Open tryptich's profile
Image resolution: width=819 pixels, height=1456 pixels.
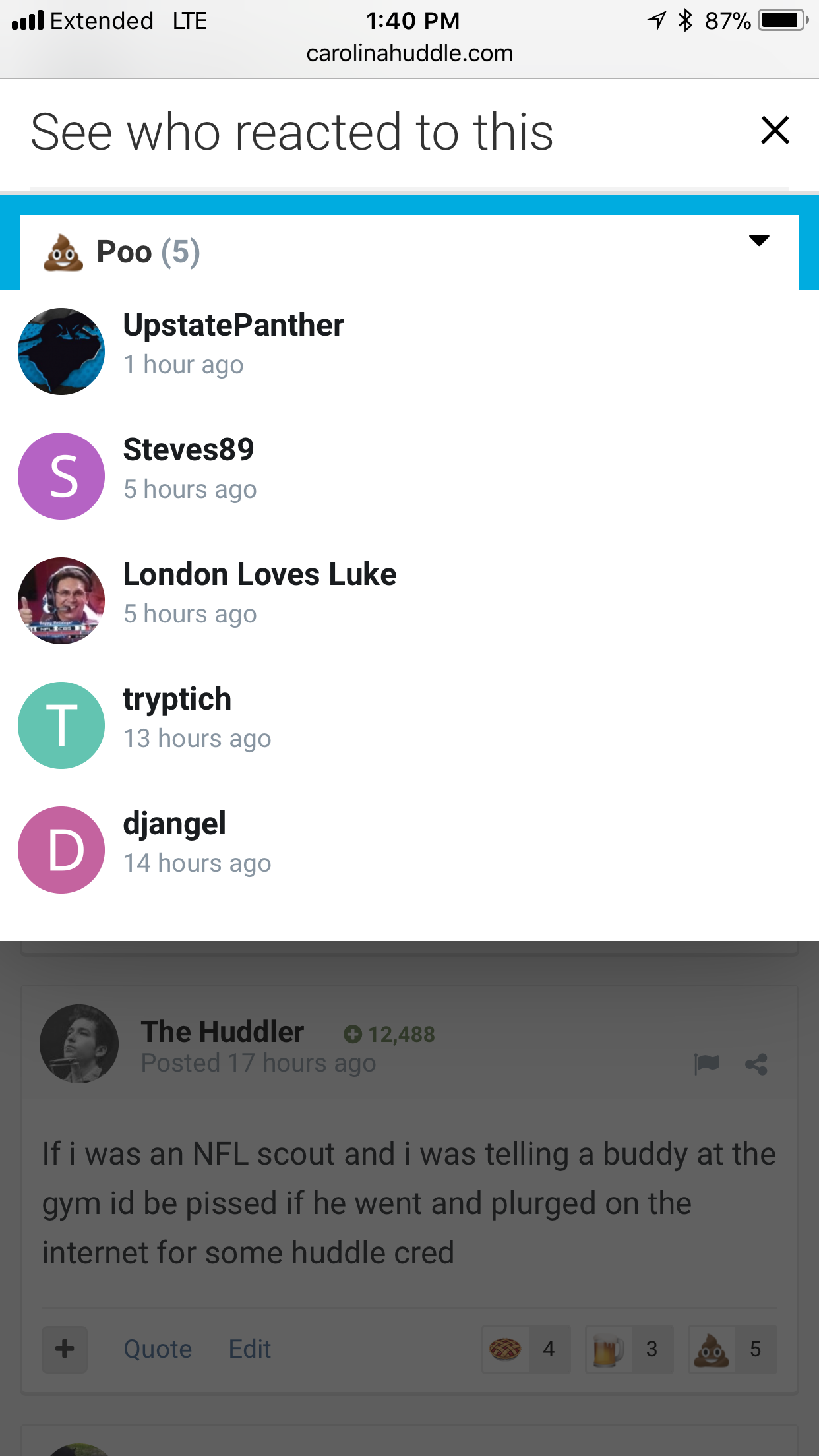pyautogui.click(x=177, y=700)
